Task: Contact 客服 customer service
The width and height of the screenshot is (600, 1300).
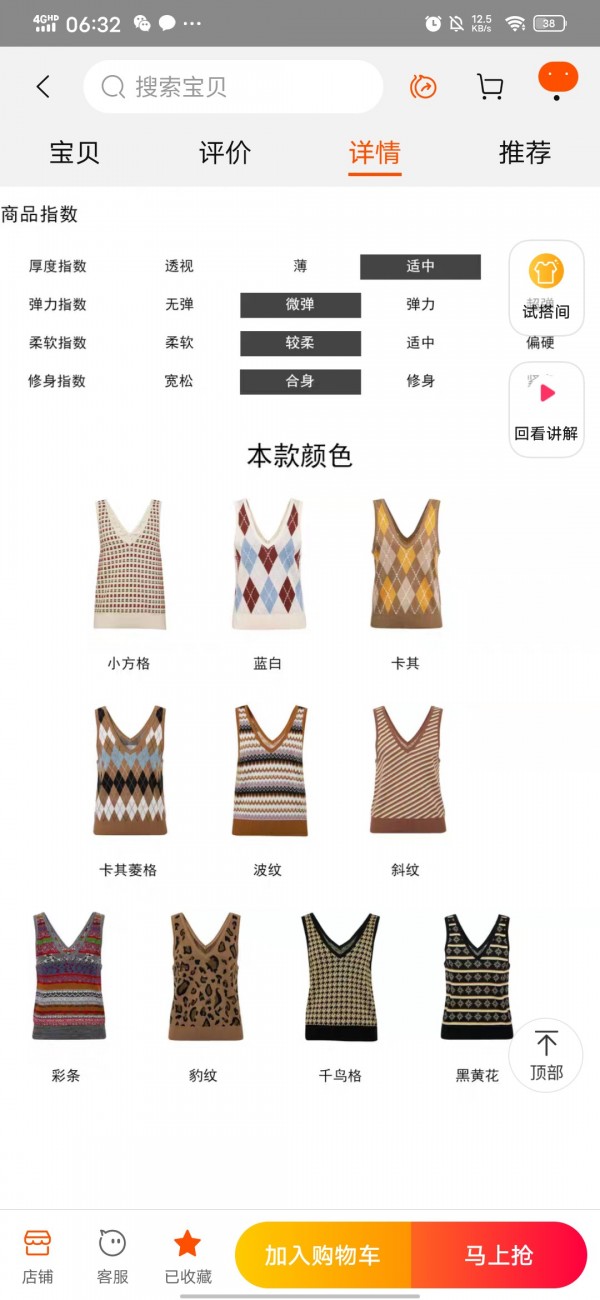Action: click(x=112, y=1256)
